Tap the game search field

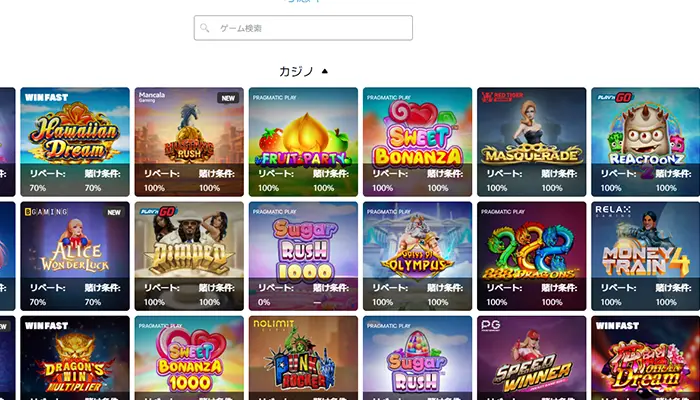pyautogui.click(x=303, y=28)
